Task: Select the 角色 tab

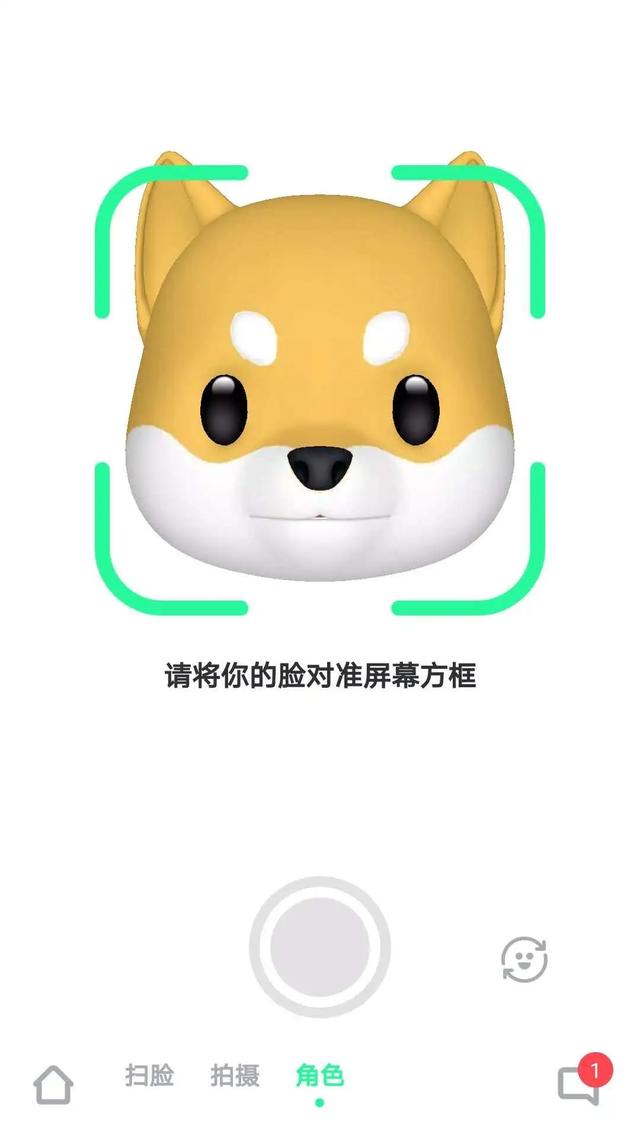Action: tap(320, 1076)
